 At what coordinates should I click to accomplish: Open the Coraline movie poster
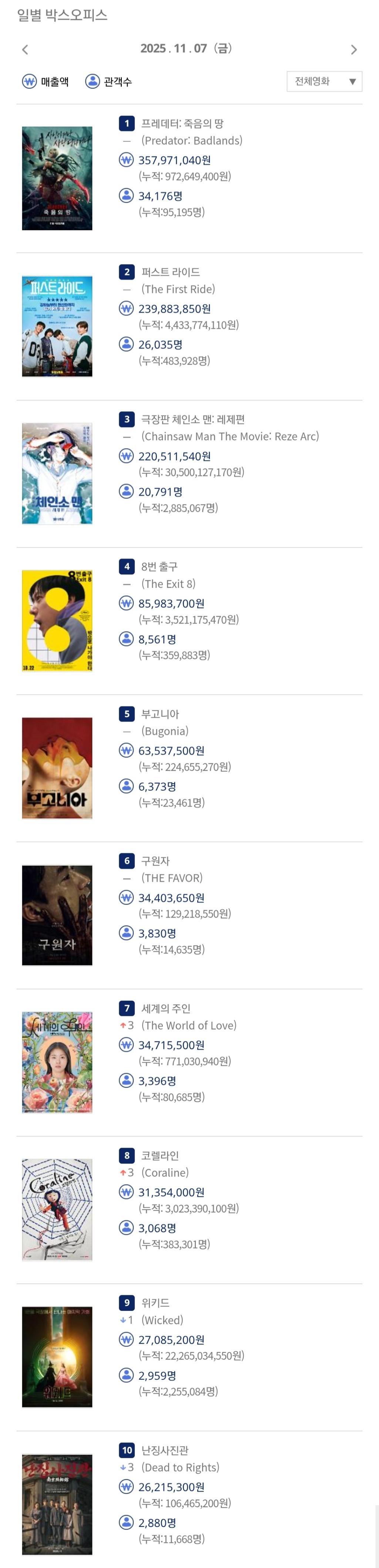coord(57,1210)
